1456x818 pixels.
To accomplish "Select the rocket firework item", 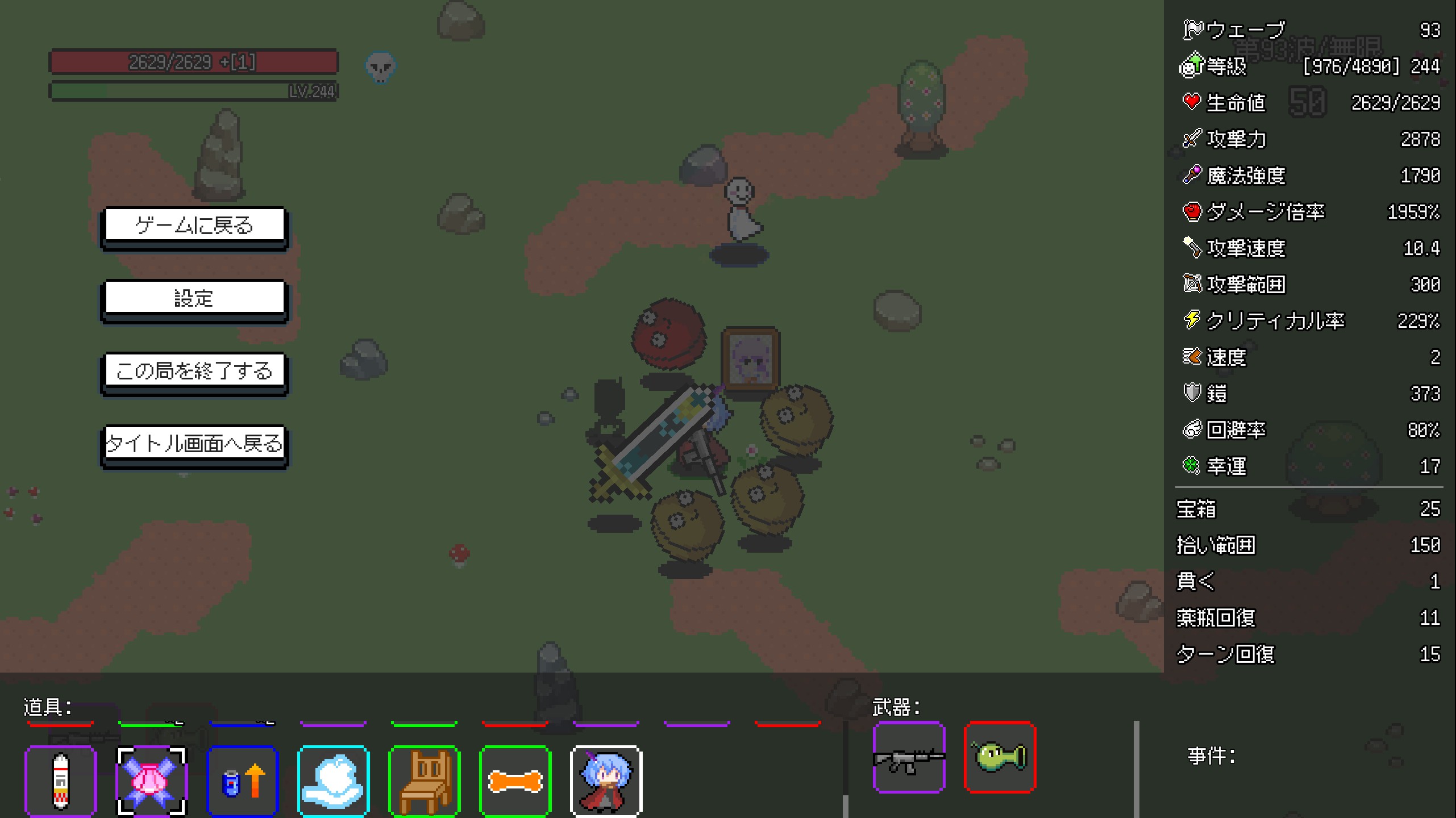I will [x=60, y=782].
